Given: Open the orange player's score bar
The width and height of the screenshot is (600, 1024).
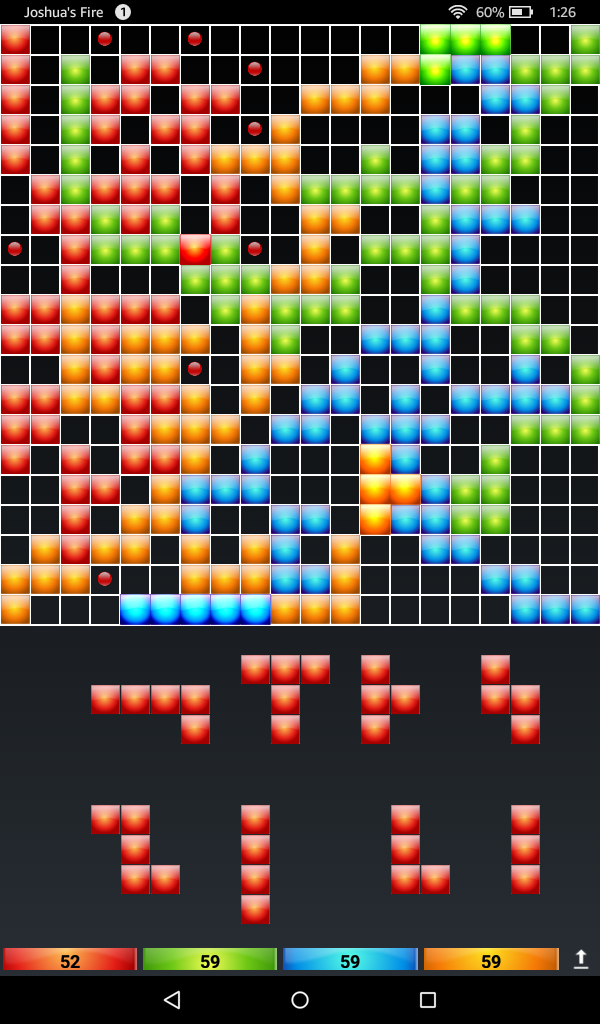Looking at the screenshot, I should coord(491,960).
